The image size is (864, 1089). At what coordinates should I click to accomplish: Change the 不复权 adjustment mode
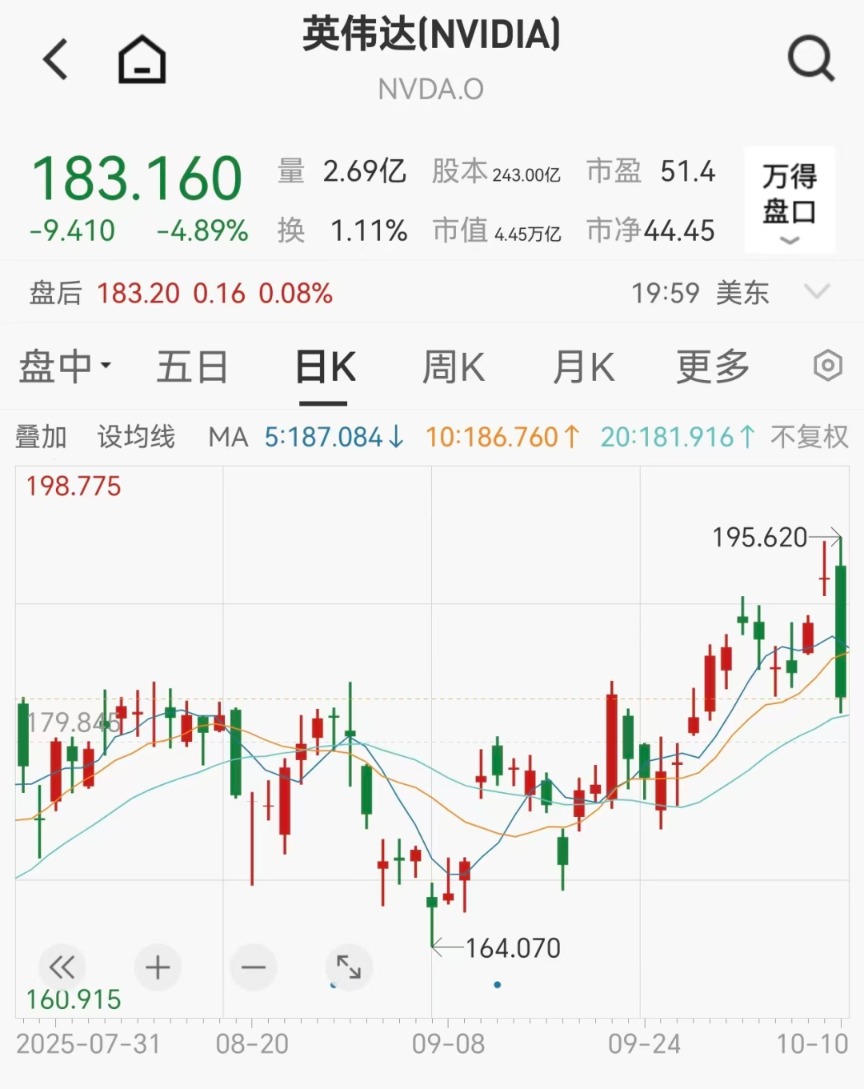(x=809, y=437)
